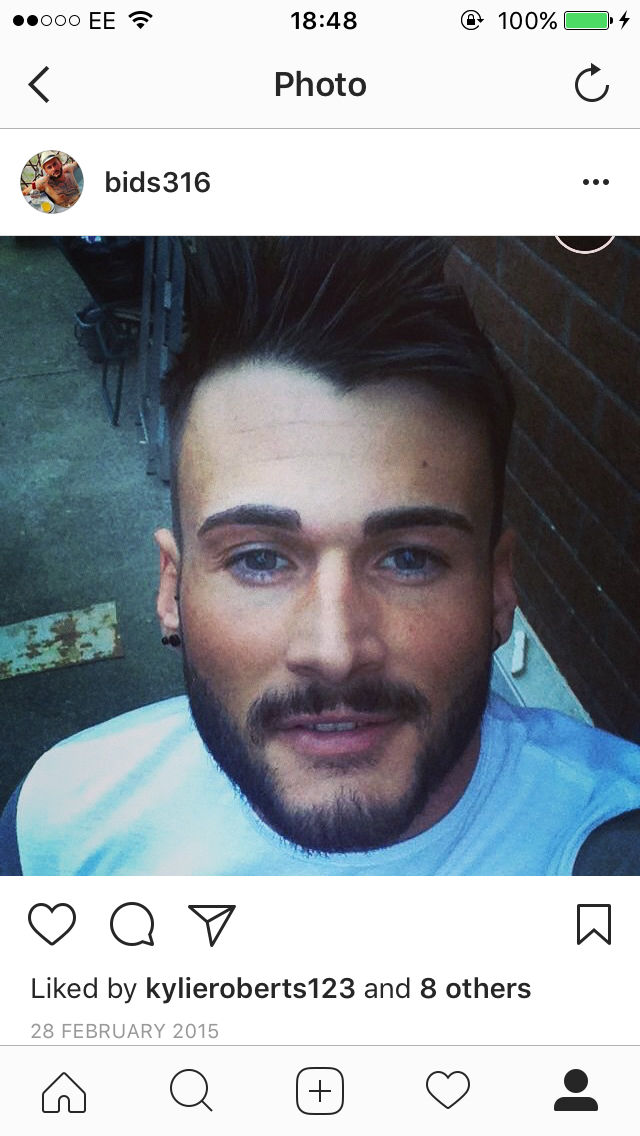This screenshot has width=640, height=1136.
Task: Refresh the photo post
Action: (x=592, y=83)
